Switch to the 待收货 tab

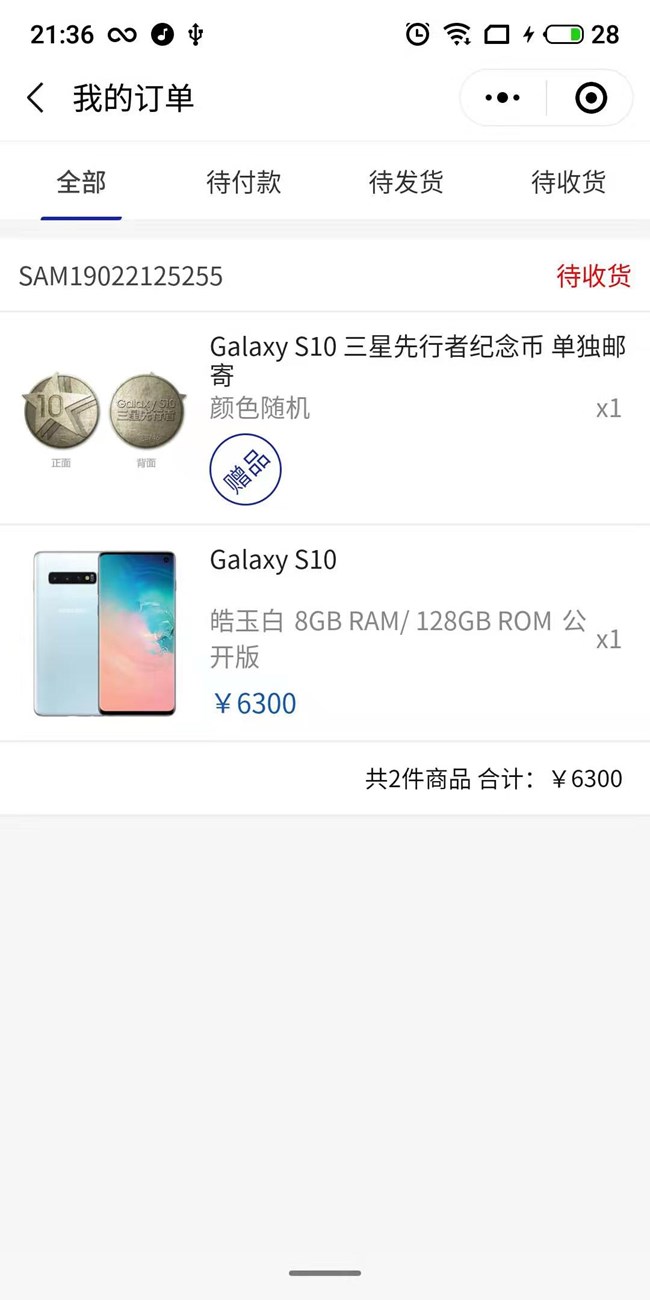click(568, 182)
